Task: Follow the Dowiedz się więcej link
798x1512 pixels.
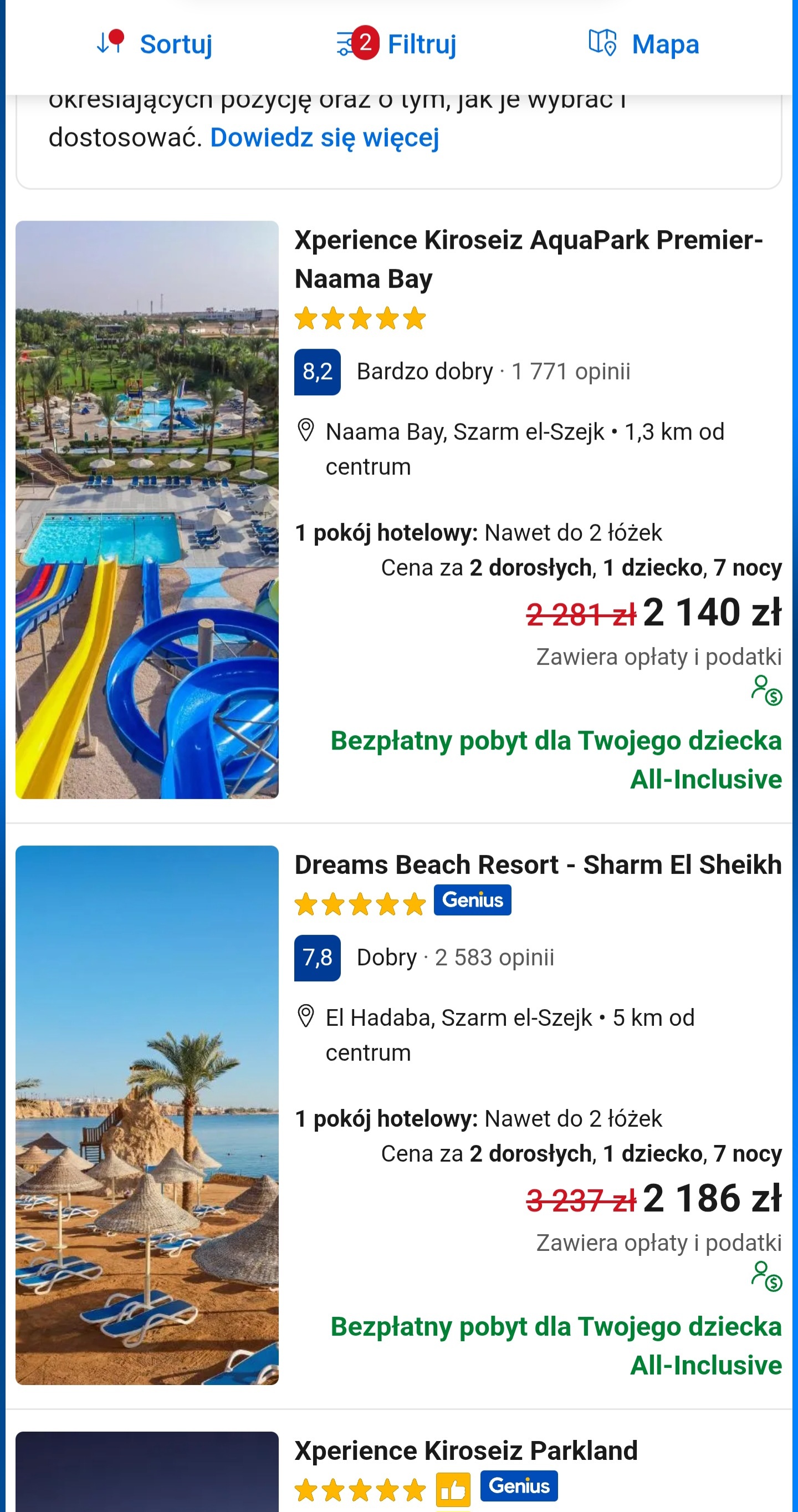Action: (x=324, y=138)
